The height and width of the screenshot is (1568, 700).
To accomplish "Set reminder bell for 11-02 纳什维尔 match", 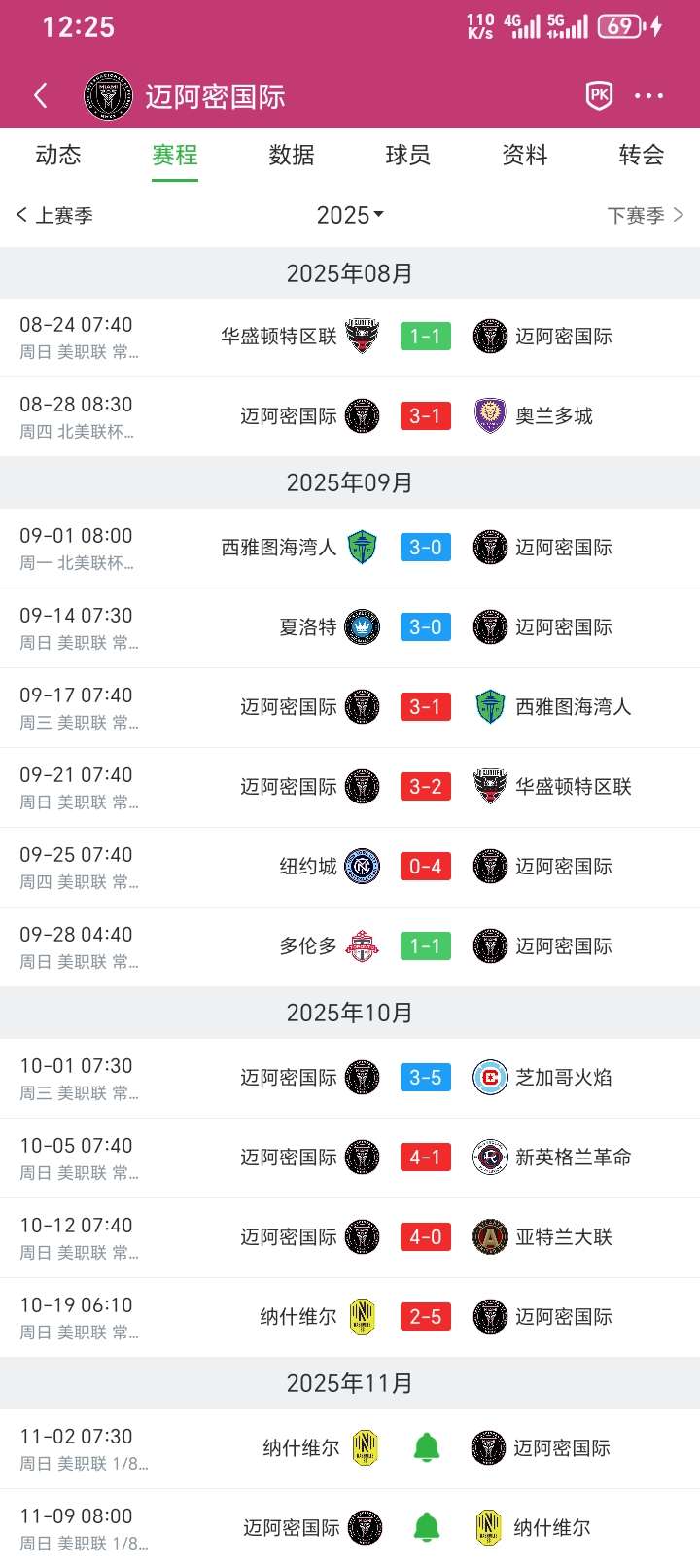I will pos(426,1448).
